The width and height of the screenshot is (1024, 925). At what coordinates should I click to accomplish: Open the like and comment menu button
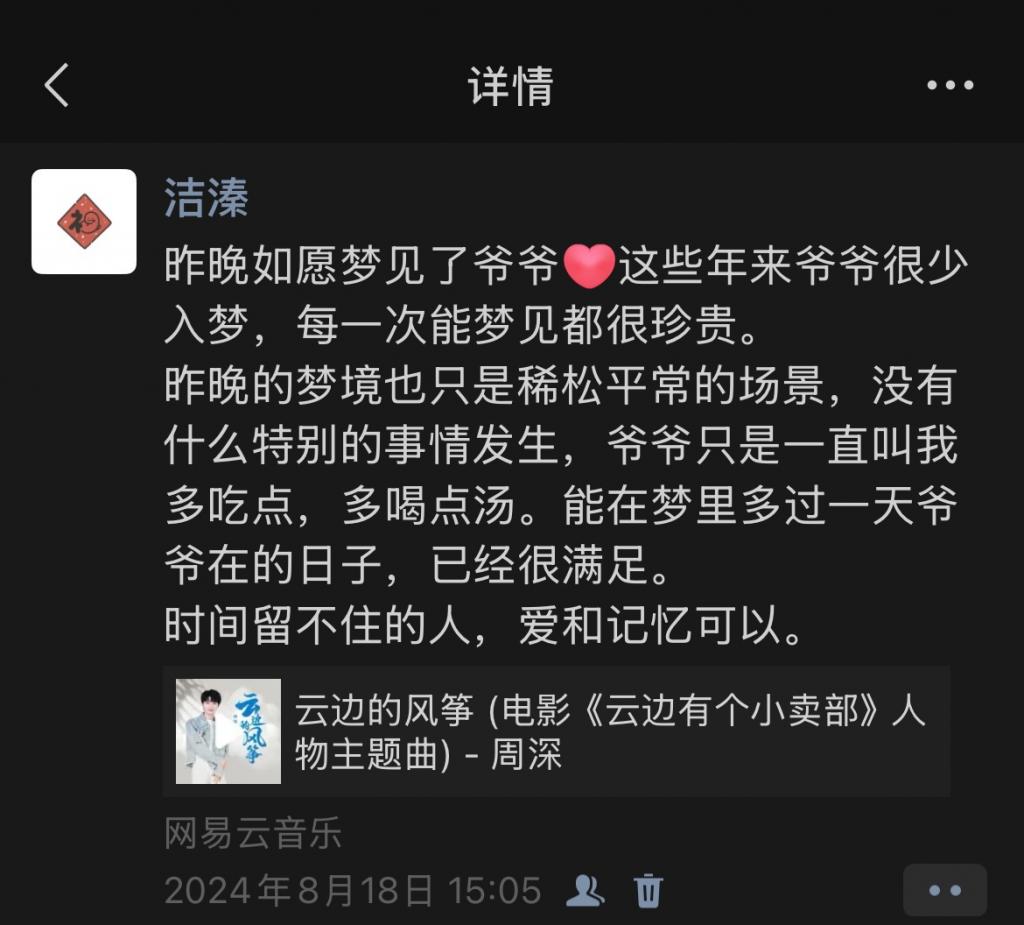coord(944,889)
